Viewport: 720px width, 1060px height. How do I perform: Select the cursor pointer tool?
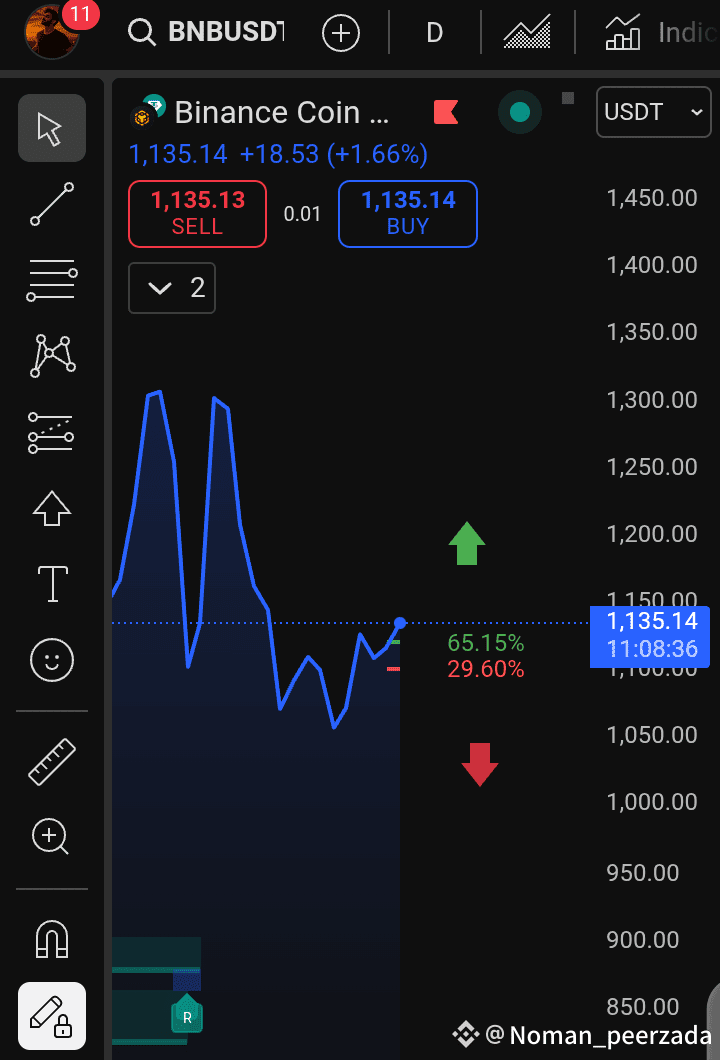coord(51,128)
